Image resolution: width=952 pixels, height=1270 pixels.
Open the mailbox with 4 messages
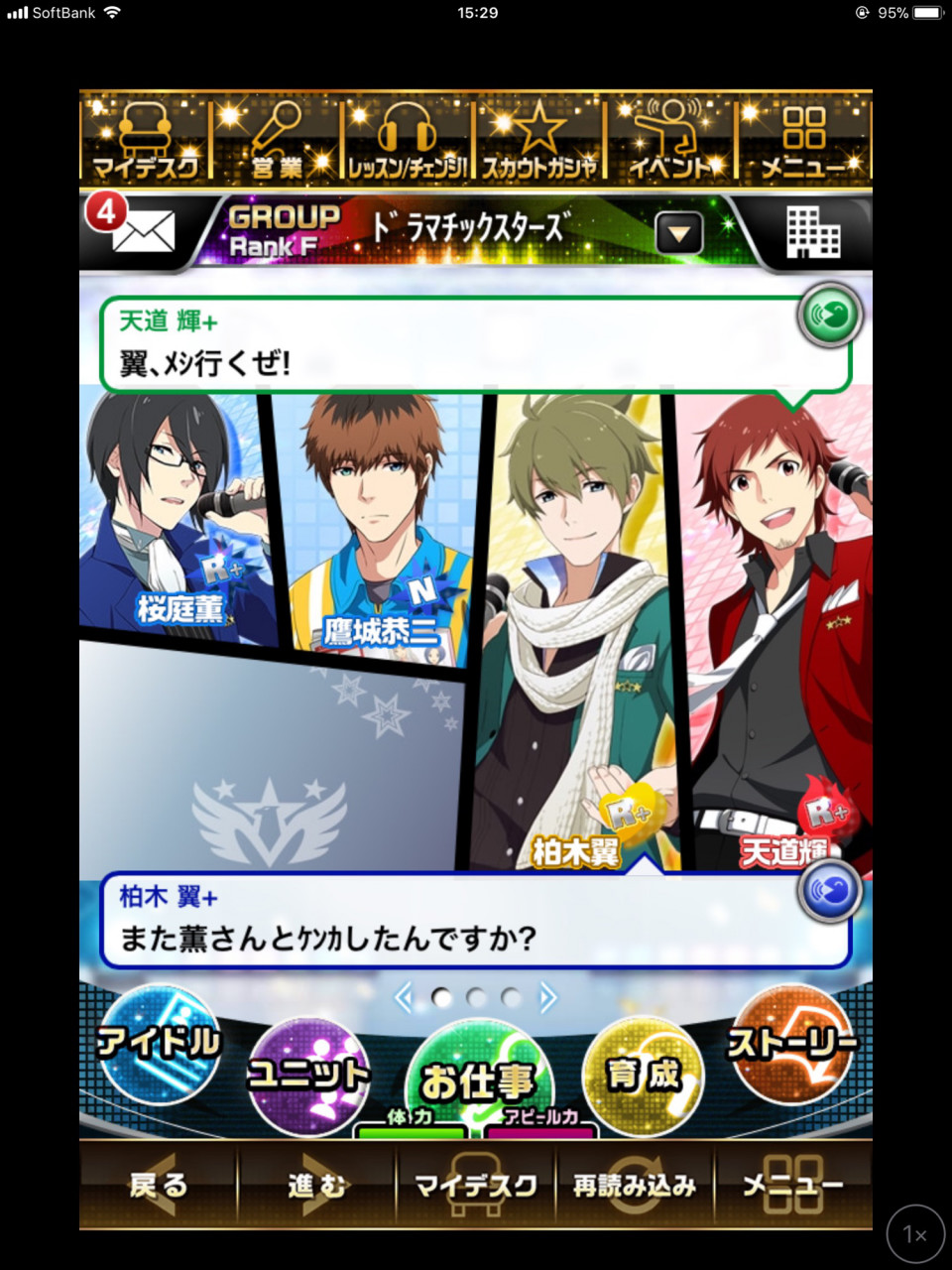(x=134, y=228)
